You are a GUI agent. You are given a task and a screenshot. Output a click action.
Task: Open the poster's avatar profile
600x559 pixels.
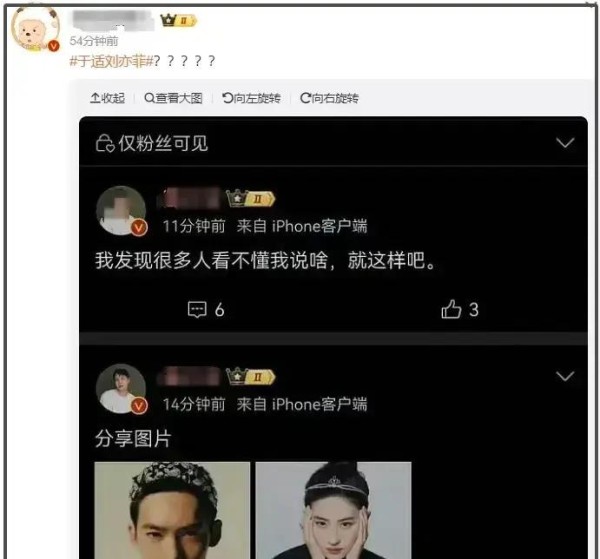[x=35, y=27]
